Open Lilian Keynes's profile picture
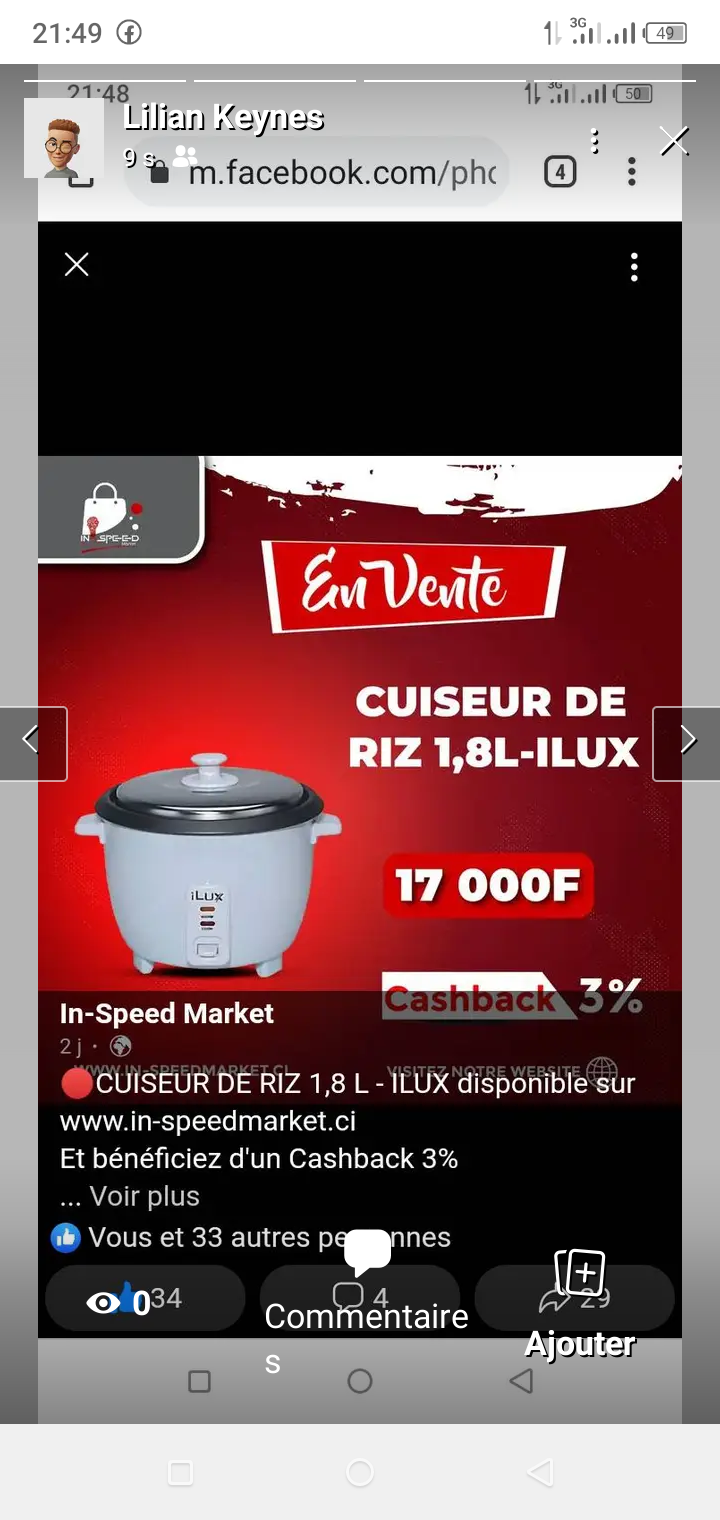This screenshot has height=1520, width=720. coord(64,139)
